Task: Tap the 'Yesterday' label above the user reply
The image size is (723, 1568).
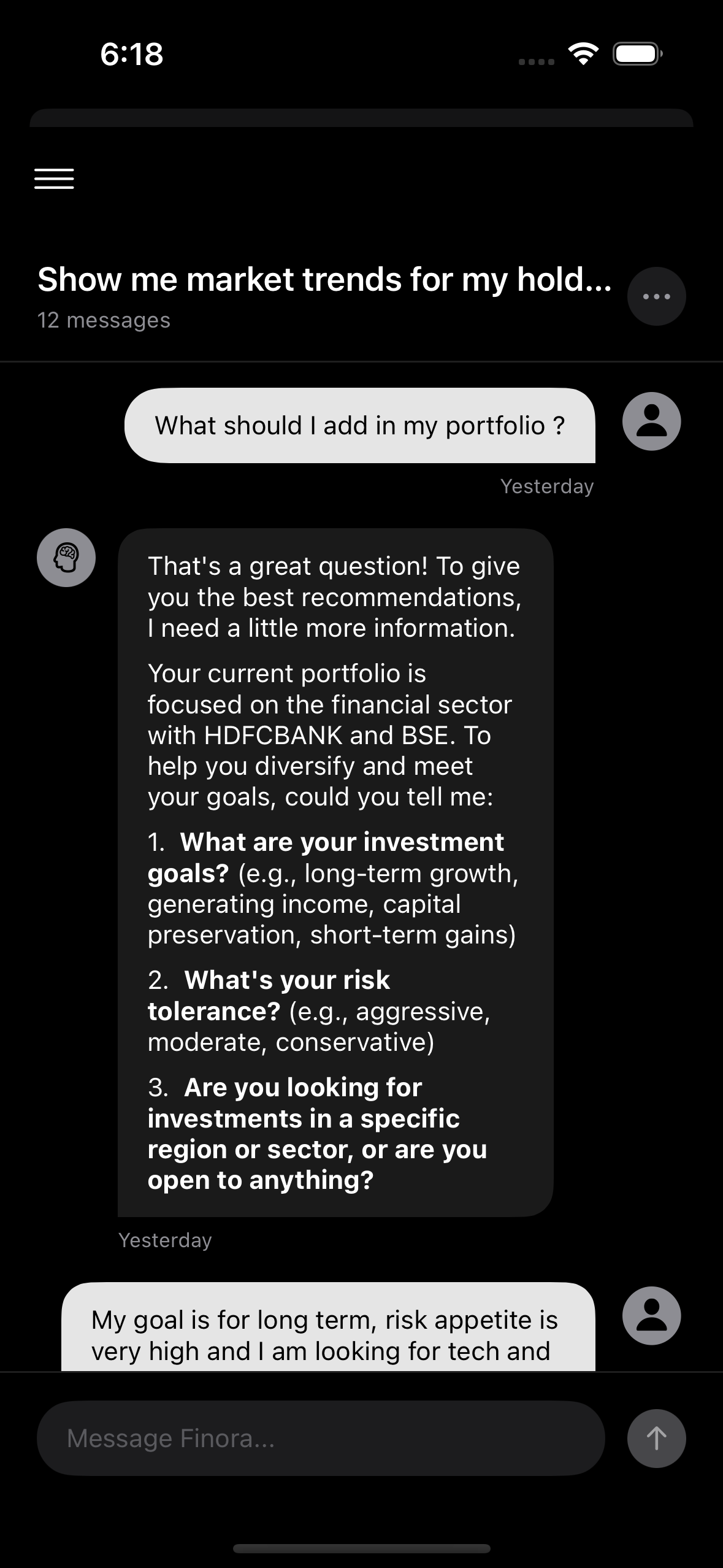Action: (x=166, y=1240)
